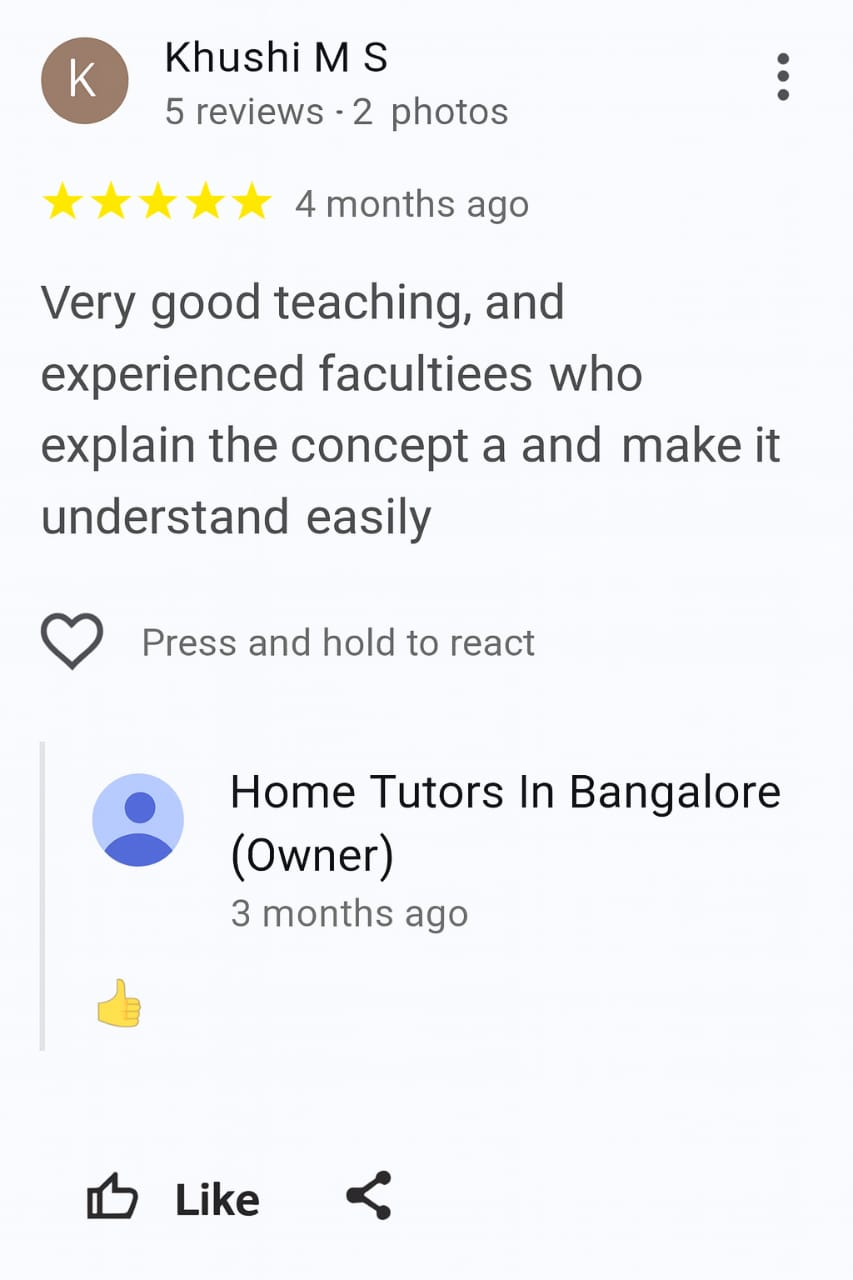Click the review text paragraph

click(x=400, y=408)
